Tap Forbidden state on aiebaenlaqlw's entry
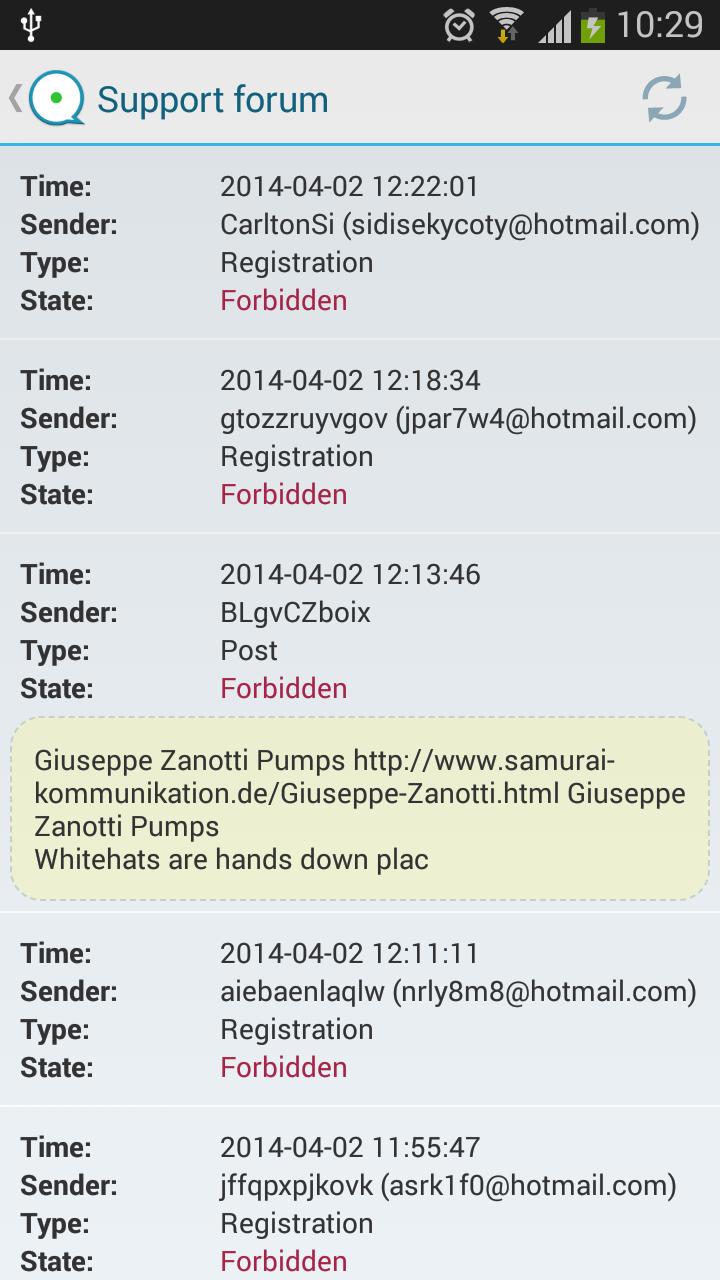720x1280 pixels. pos(283,1067)
